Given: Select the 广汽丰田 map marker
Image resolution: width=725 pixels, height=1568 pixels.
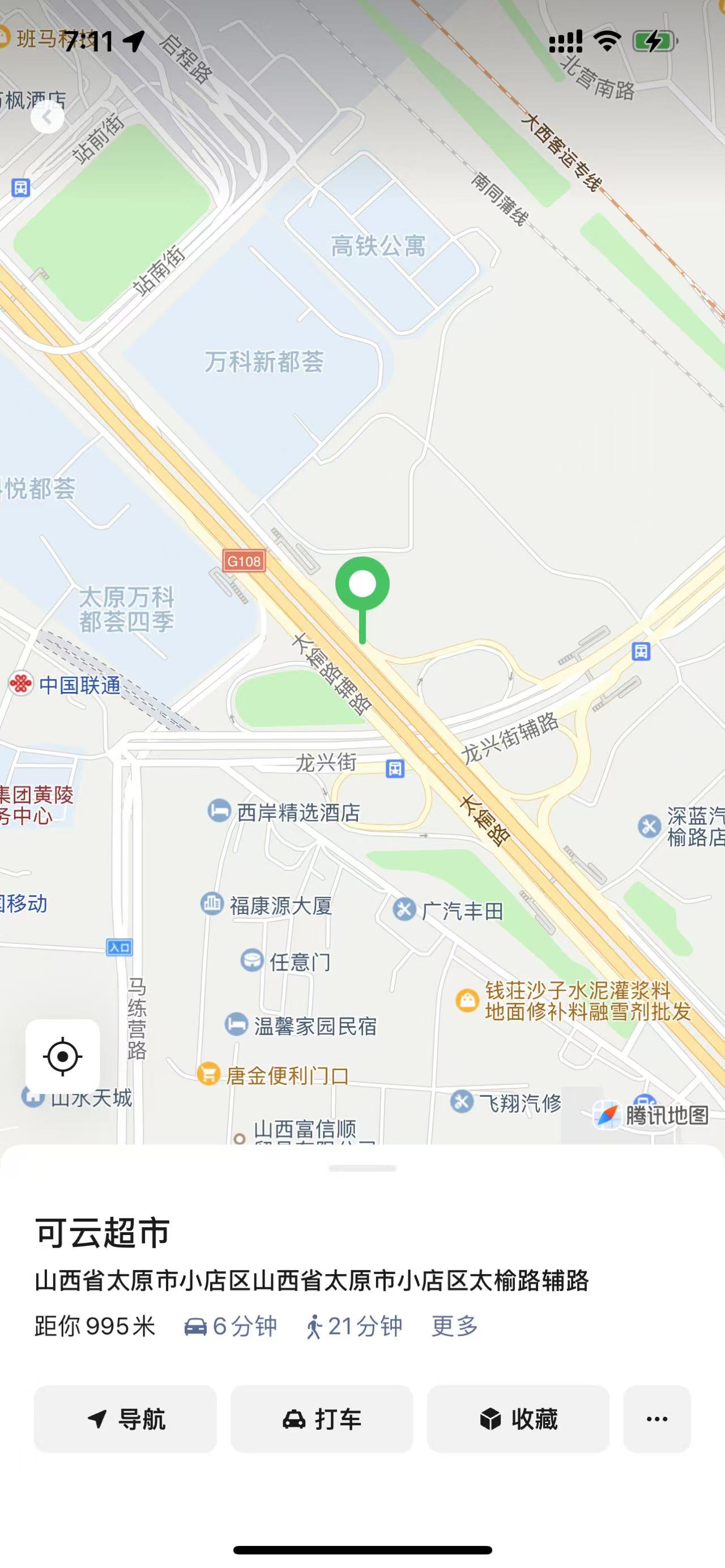Looking at the screenshot, I should 404,910.
